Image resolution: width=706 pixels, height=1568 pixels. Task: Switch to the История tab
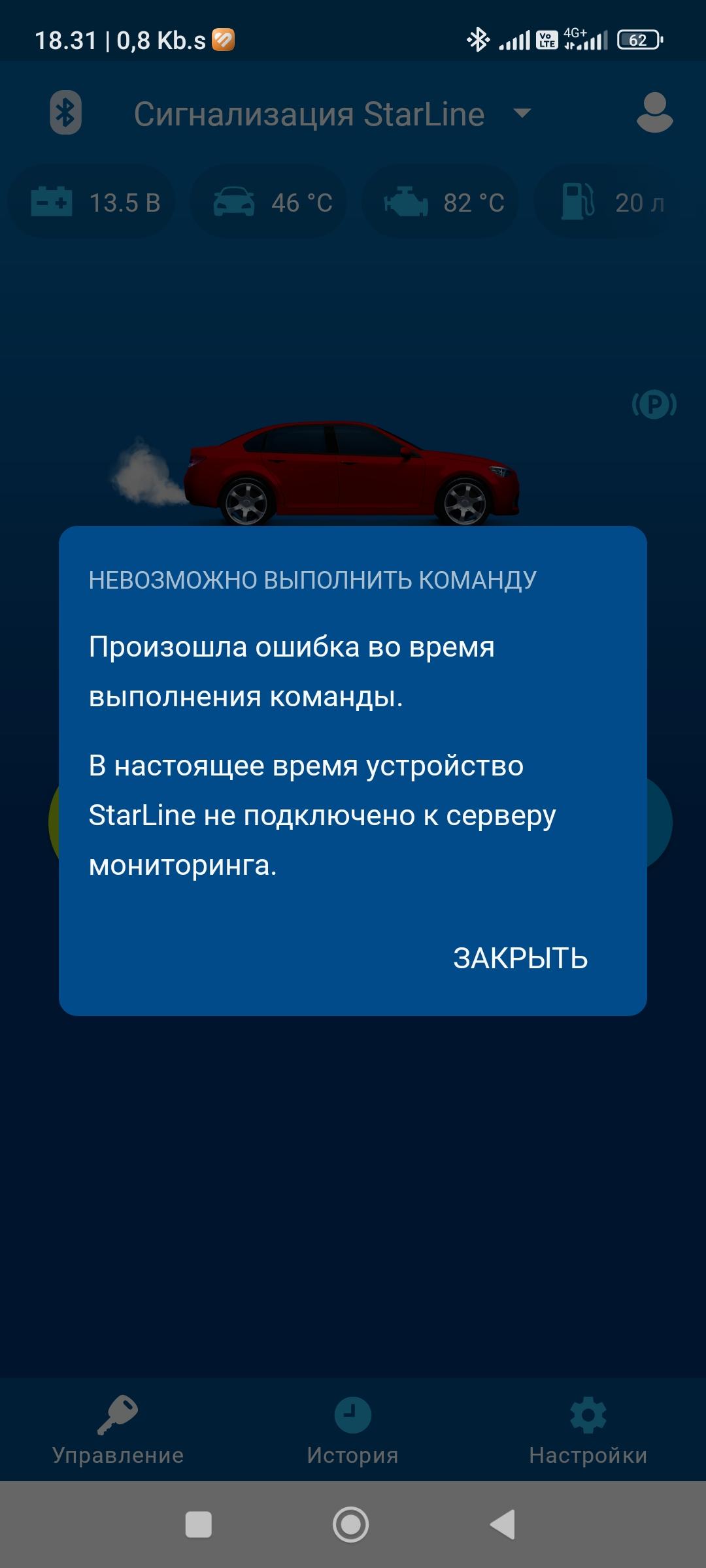pos(352,1431)
